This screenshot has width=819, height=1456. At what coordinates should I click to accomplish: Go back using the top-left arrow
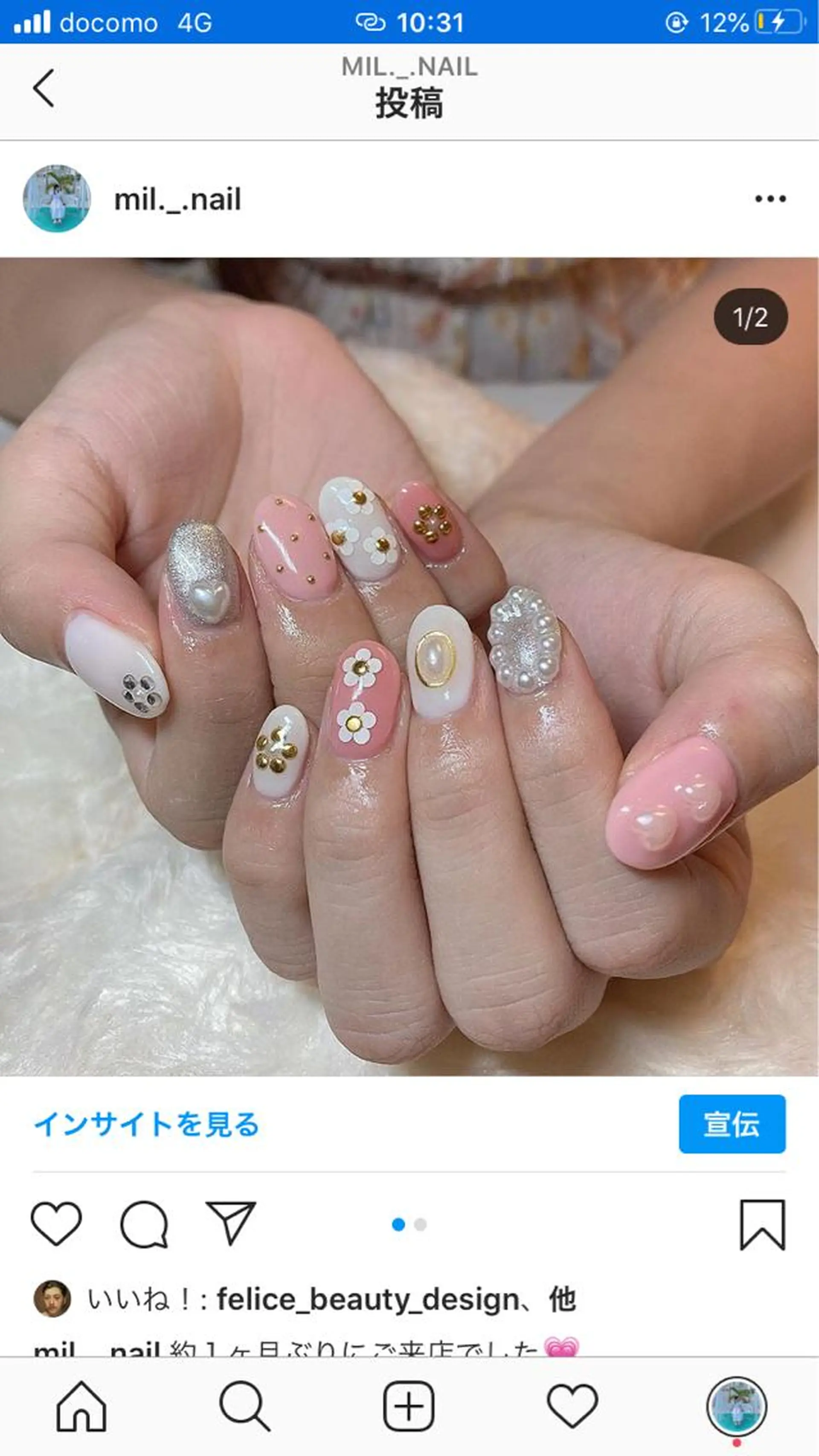tap(44, 88)
